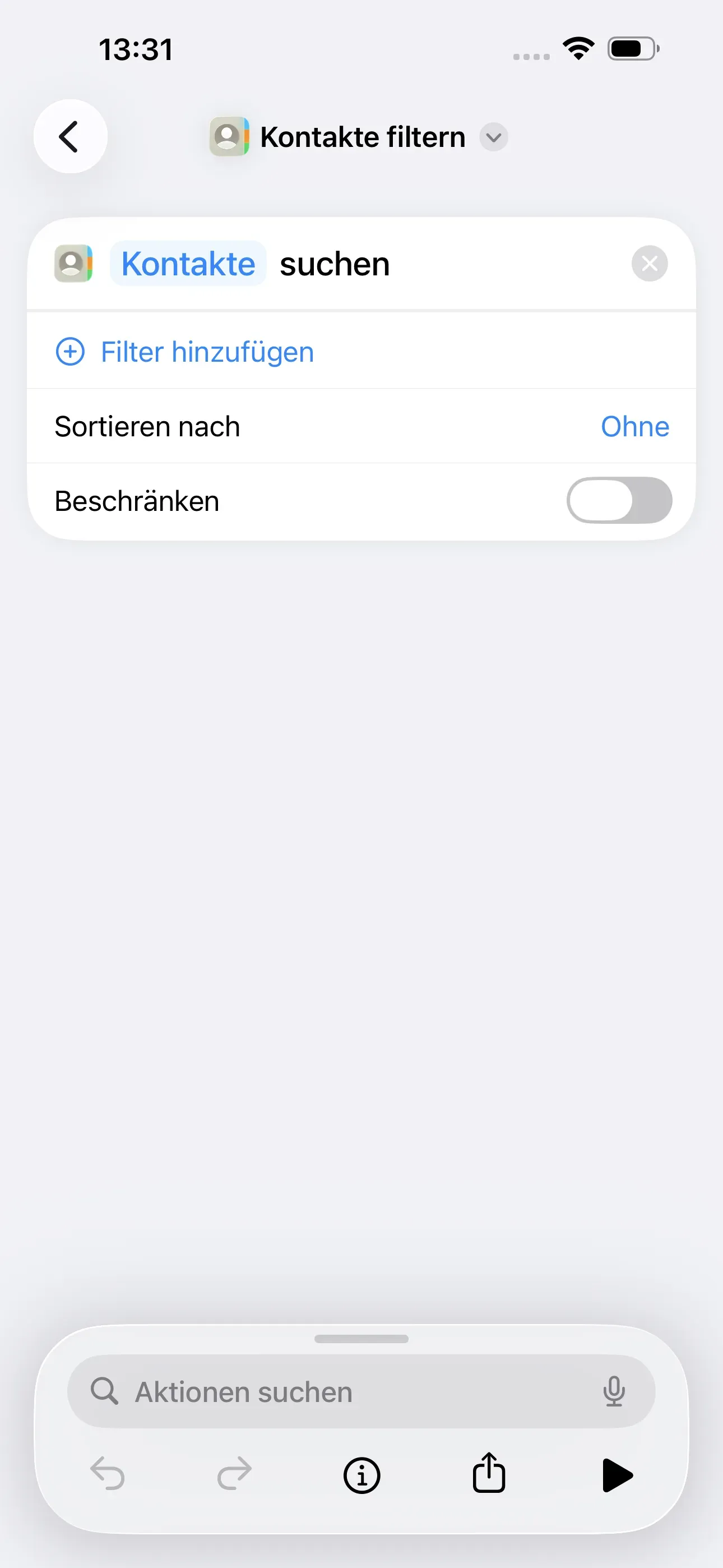Tap the Contacts icon inside the search action card
723x1568 pixels.
tap(73, 264)
